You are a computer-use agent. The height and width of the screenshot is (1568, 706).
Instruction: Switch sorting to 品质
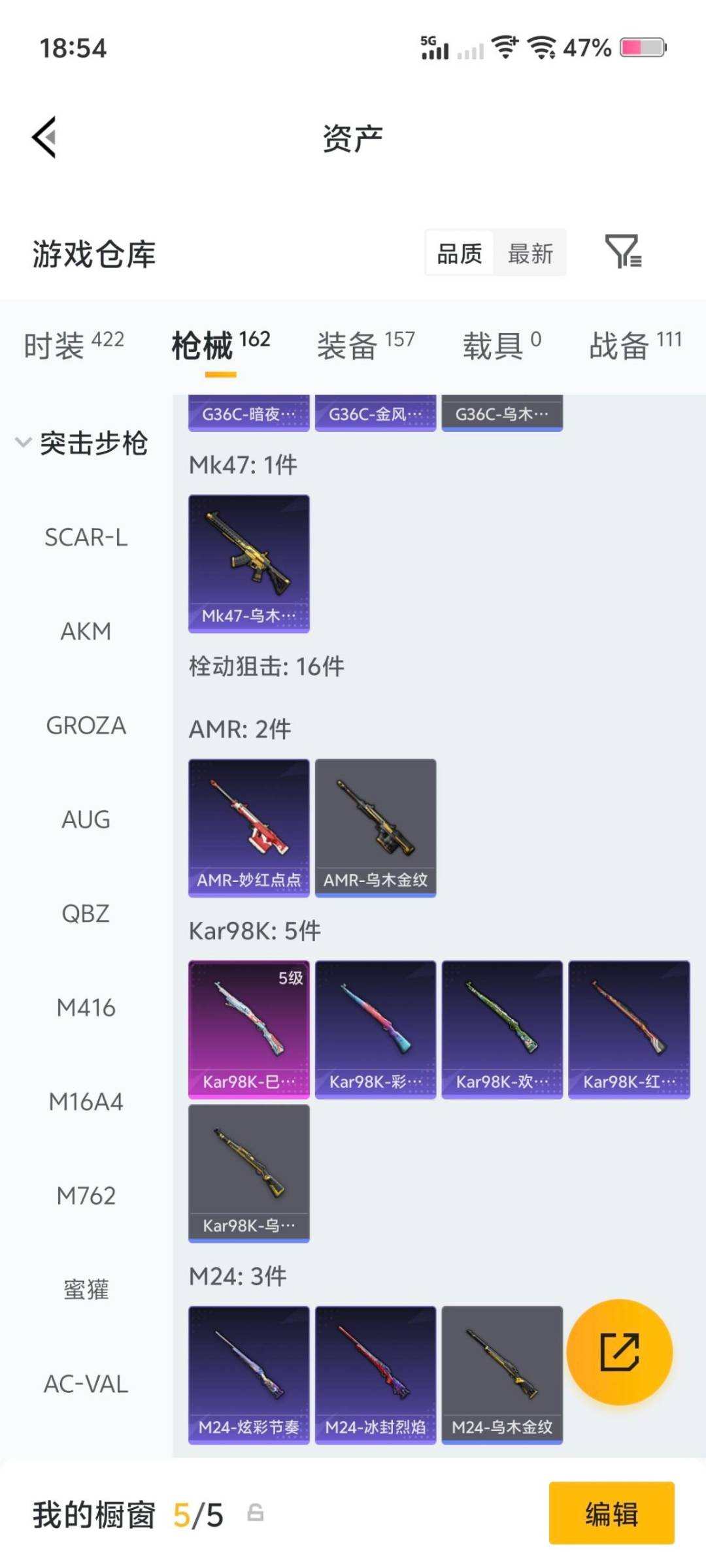(460, 254)
